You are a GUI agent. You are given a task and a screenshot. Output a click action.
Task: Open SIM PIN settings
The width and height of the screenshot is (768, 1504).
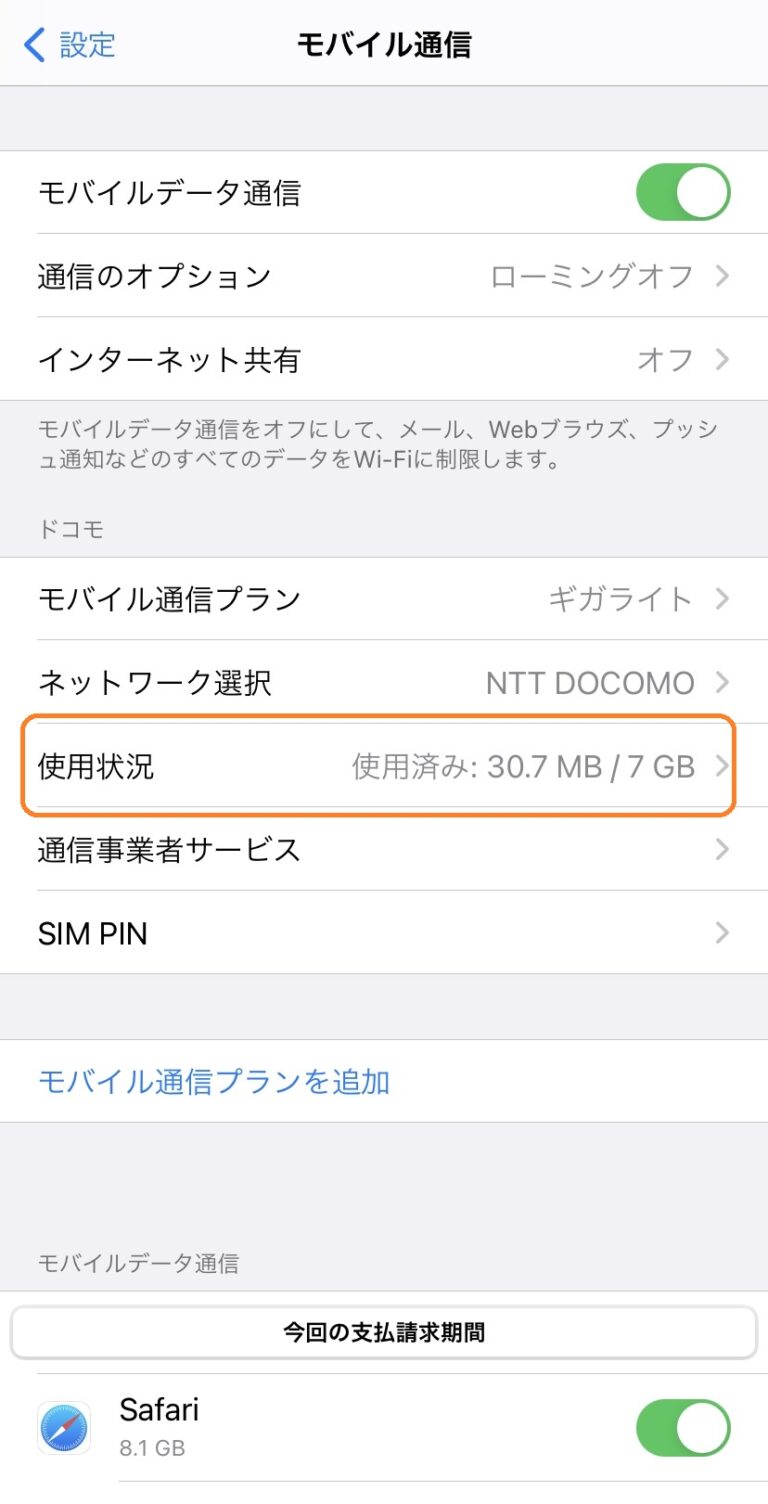pos(384,934)
